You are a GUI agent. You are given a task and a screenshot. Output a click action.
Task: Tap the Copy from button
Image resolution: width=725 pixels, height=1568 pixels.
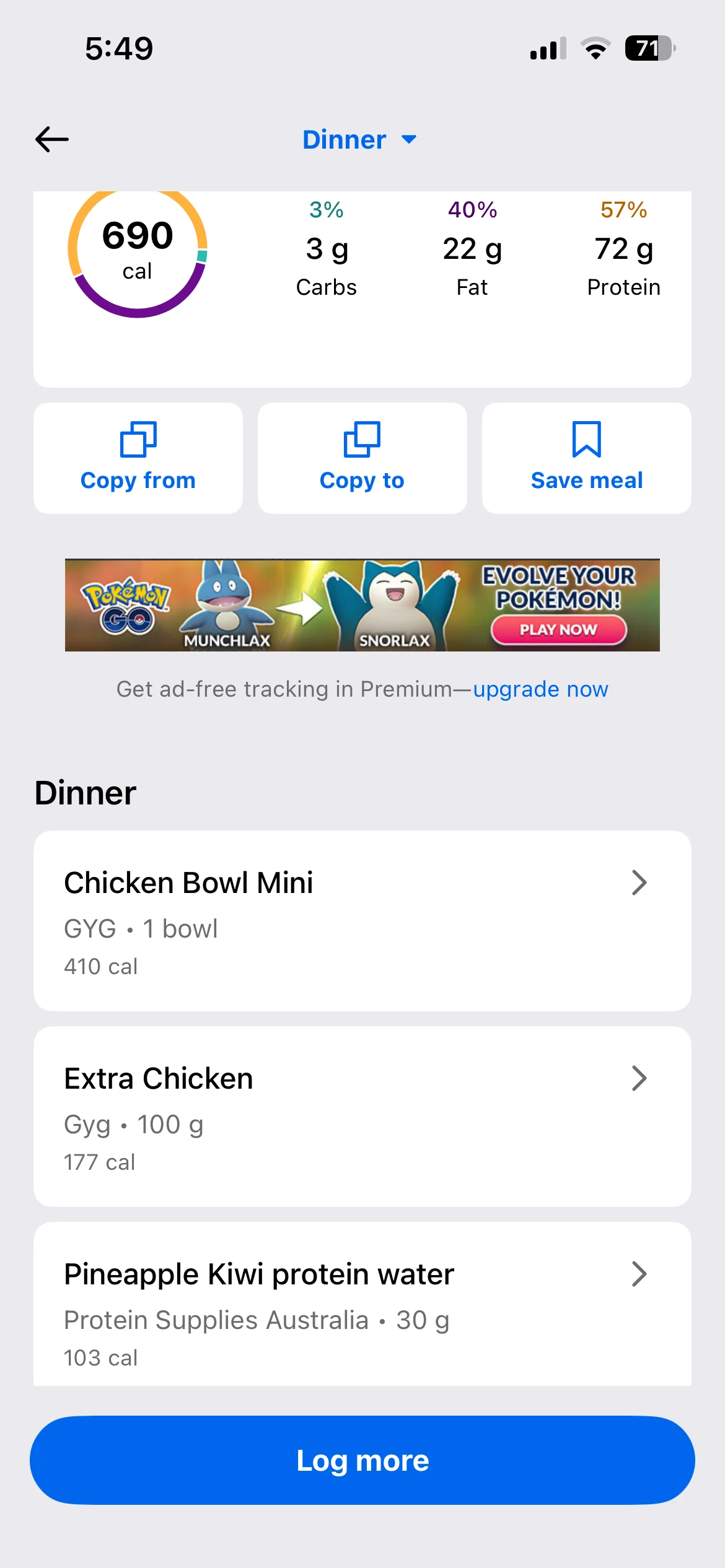tap(138, 458)
